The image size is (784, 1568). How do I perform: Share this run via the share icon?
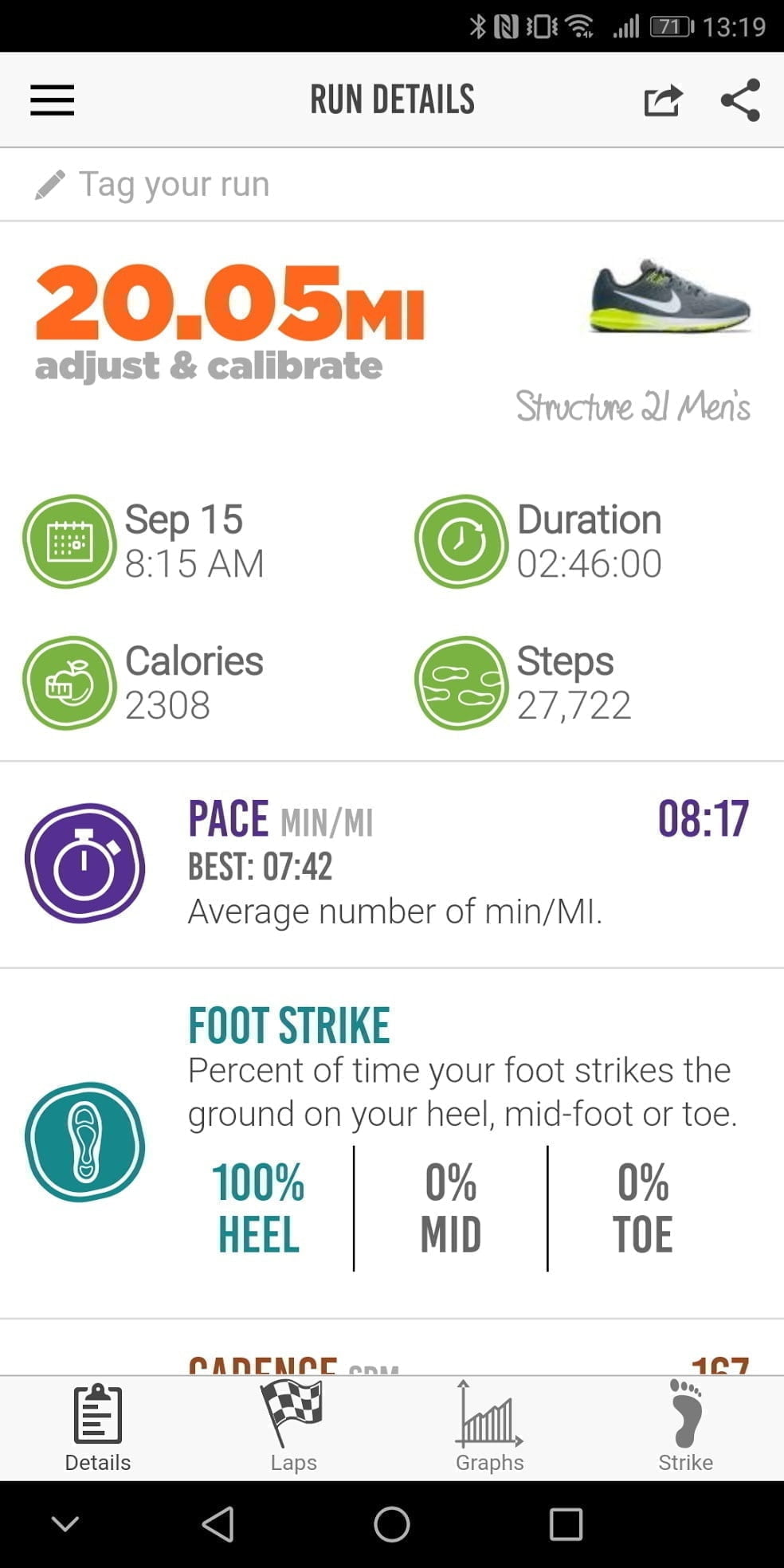[x=740, y=101]
